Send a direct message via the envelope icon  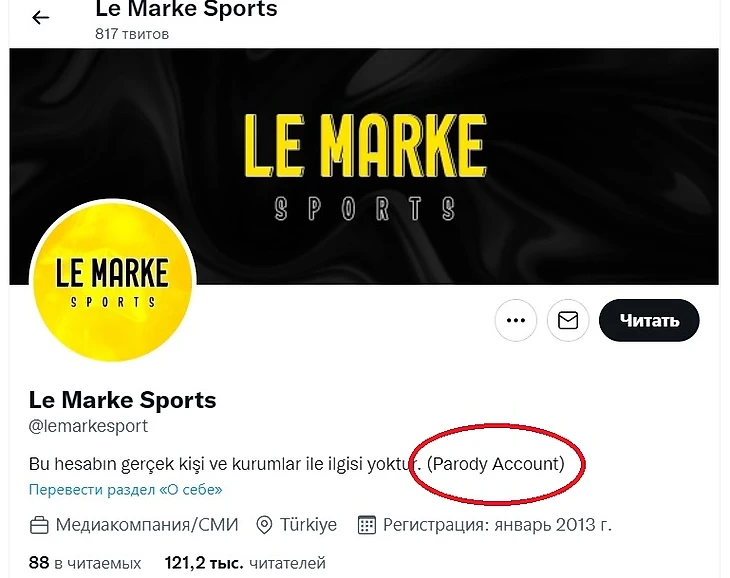(568, 321)
